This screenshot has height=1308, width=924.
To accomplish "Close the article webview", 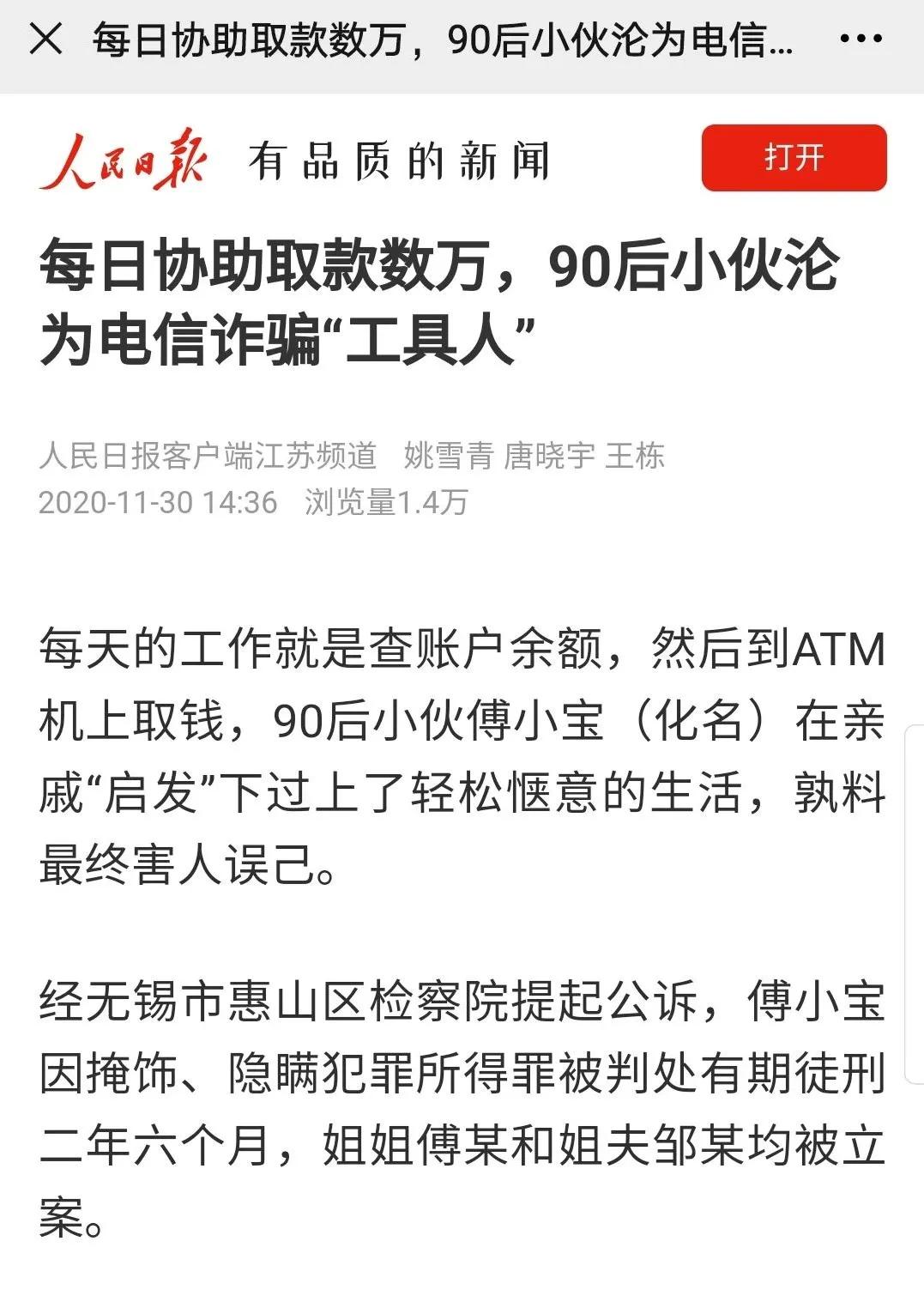I will pos(45,39).
